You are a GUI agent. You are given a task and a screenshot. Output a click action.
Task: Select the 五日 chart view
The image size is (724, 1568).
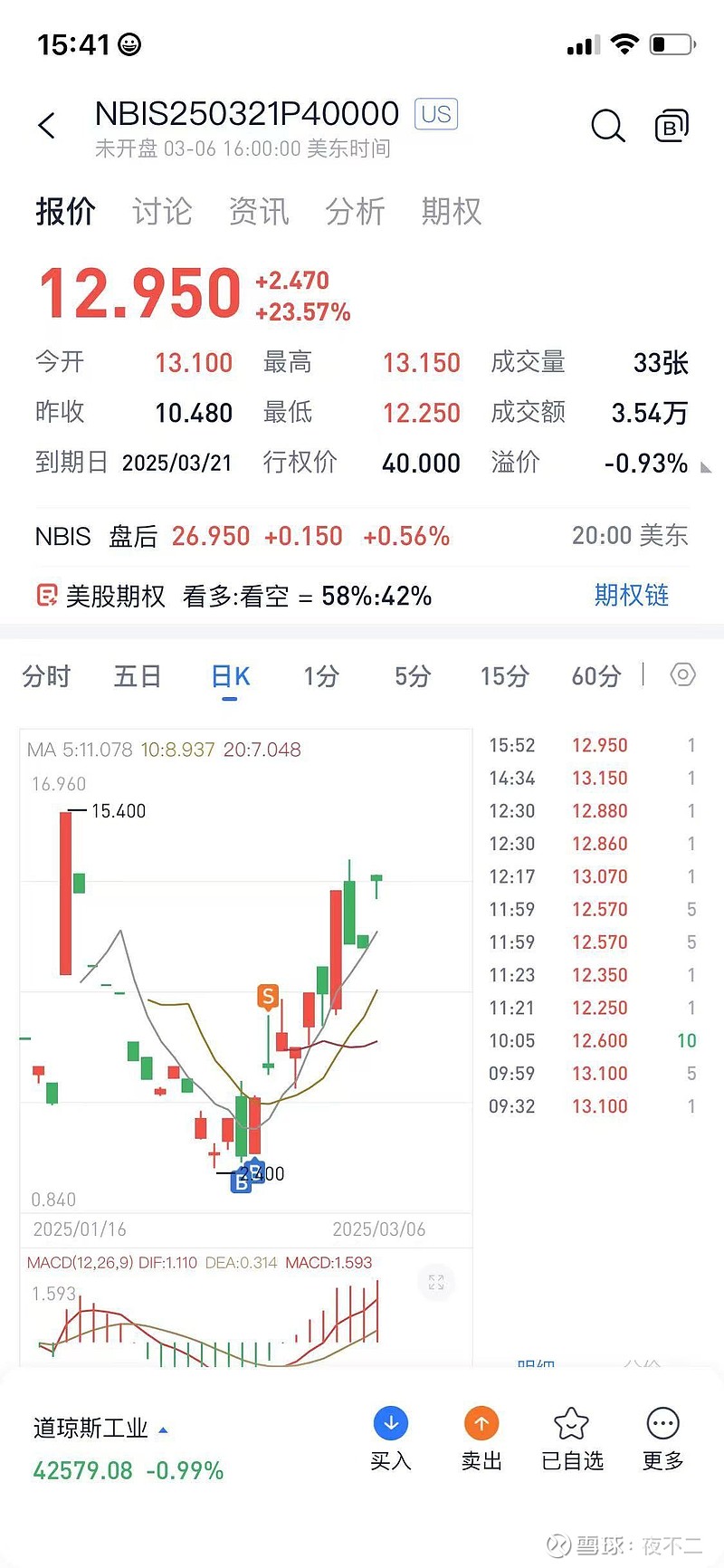138,676
